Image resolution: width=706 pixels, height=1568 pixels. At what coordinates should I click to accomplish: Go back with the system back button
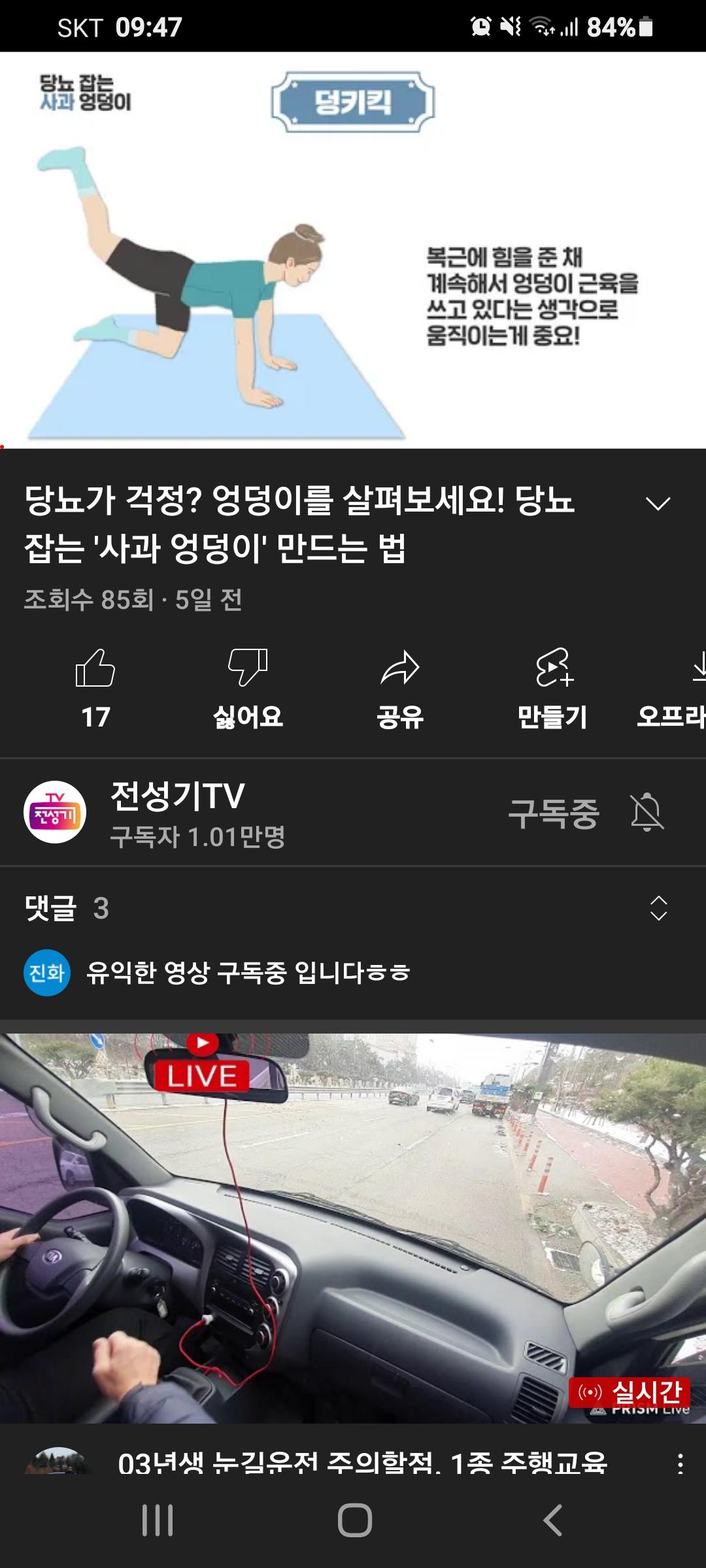[x=553, y=1520]
